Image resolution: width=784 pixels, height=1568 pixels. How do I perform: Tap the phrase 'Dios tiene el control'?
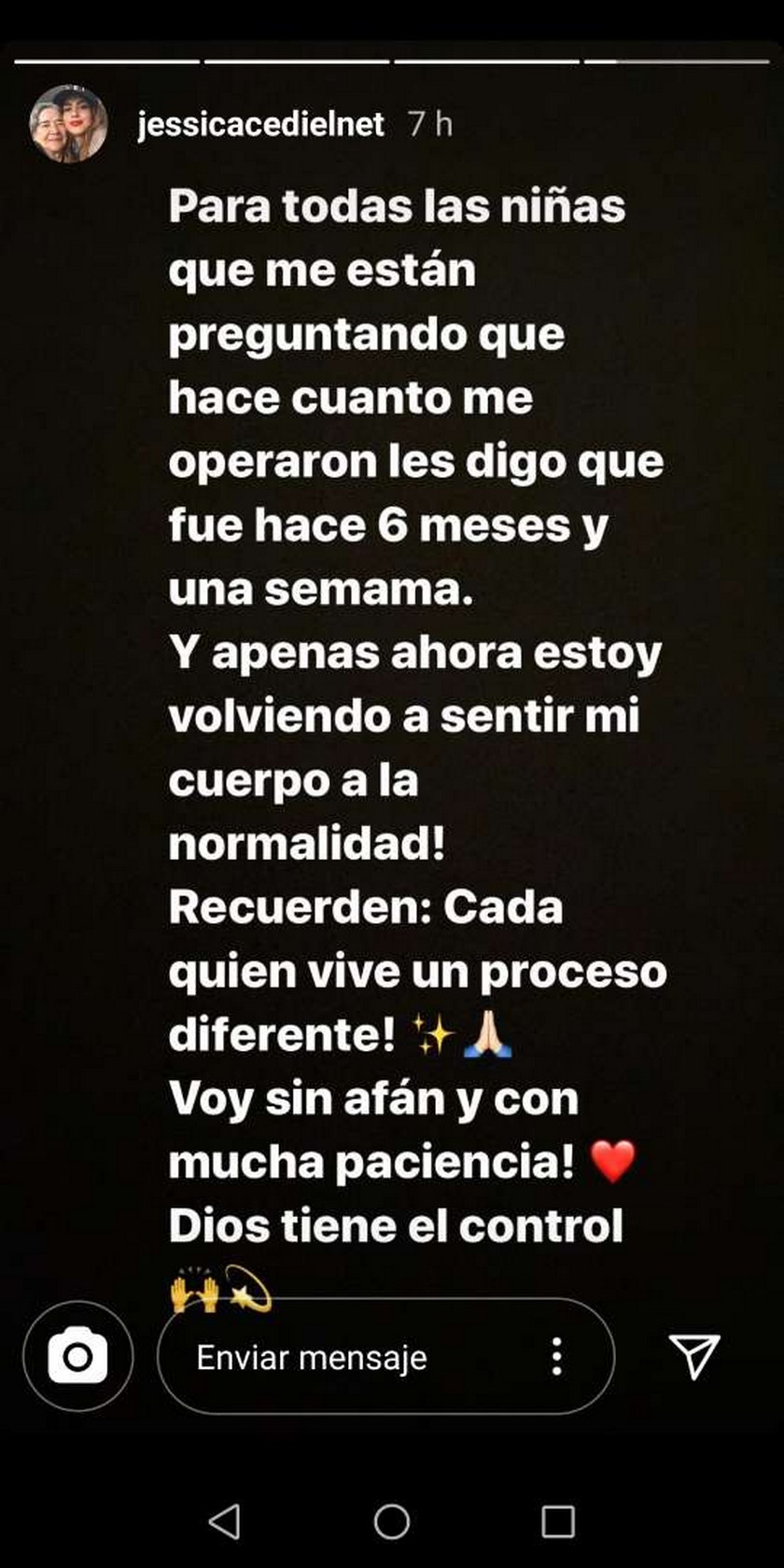pyautogui.click(x=397, y=1228)
